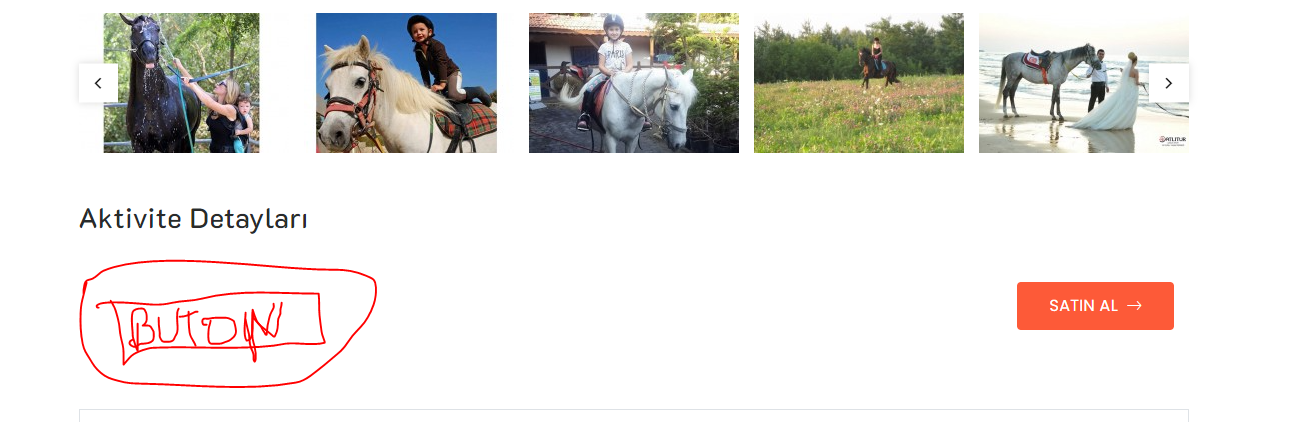Viewport: 1306px width, 422px height.
Task: Go to previous carousel photos
Action: click(x=98, y=83)
